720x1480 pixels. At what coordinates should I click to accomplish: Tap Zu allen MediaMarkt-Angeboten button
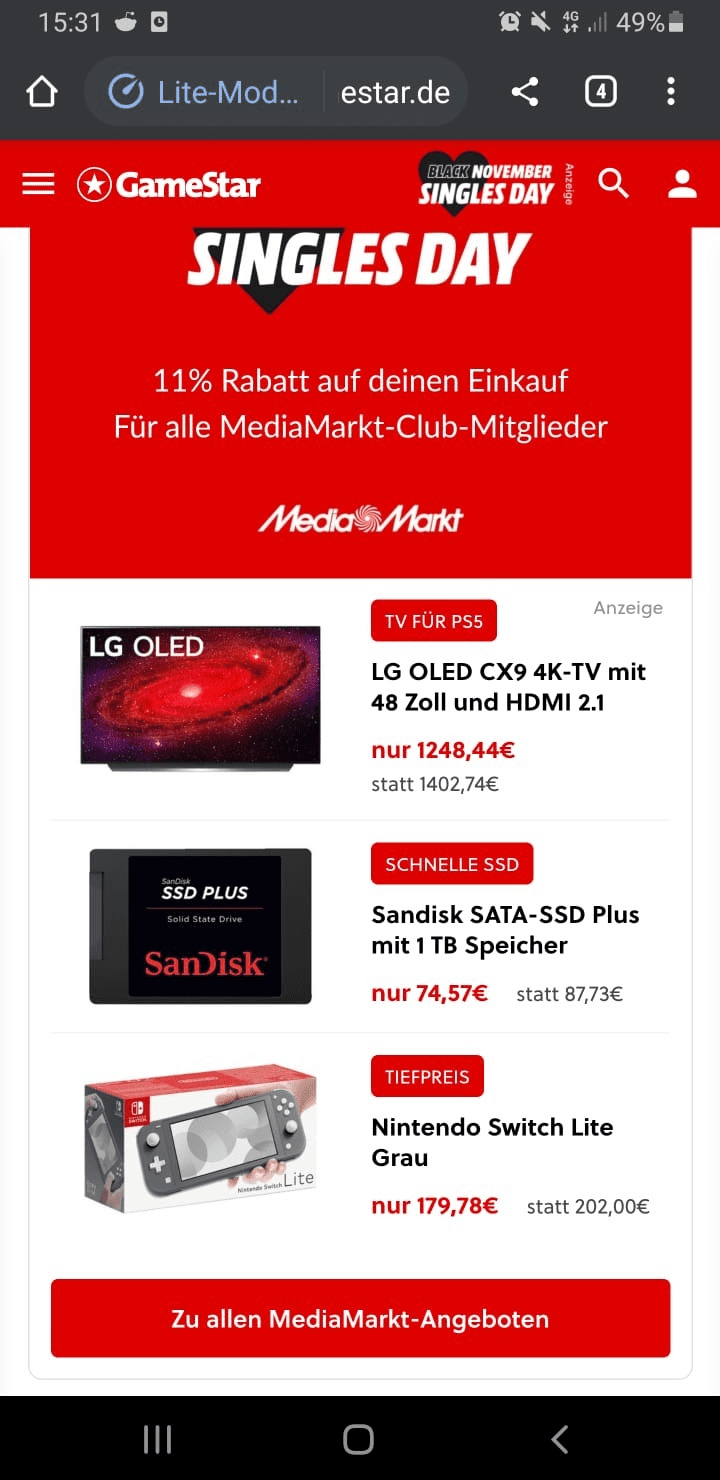pos(360,1318)
